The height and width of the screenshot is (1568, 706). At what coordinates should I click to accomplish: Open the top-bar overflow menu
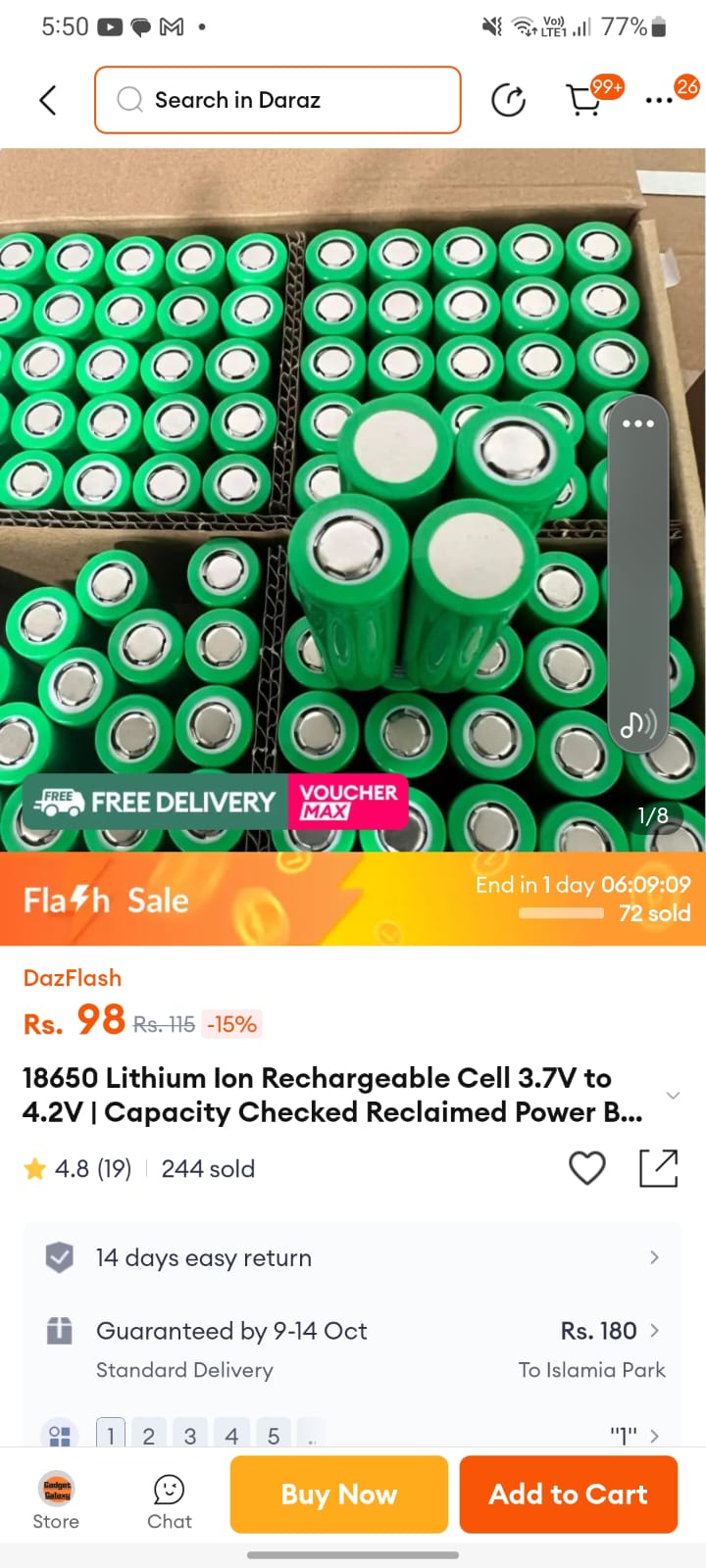659,100
